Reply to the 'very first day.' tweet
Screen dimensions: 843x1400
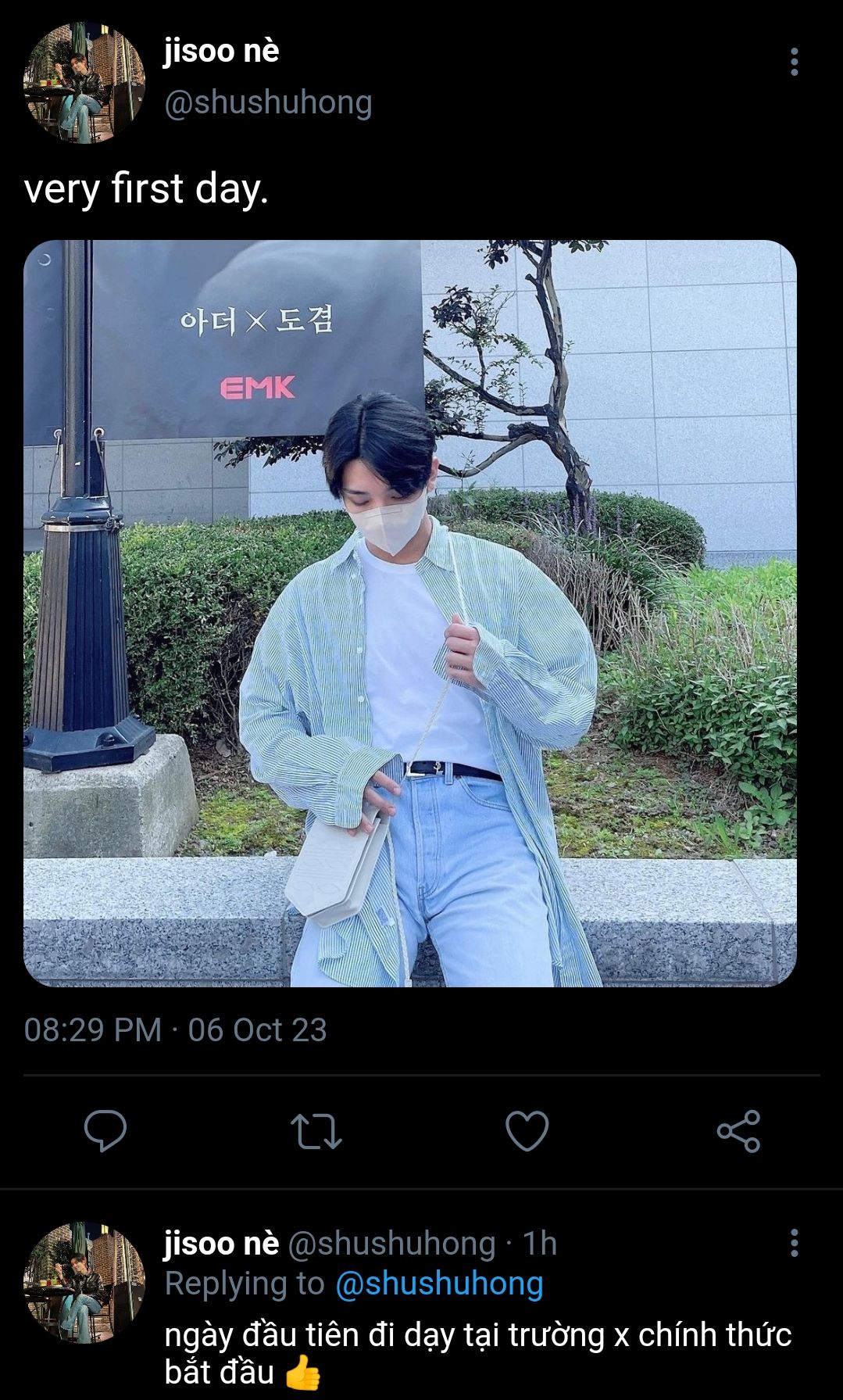click(x=105, y=1130)
